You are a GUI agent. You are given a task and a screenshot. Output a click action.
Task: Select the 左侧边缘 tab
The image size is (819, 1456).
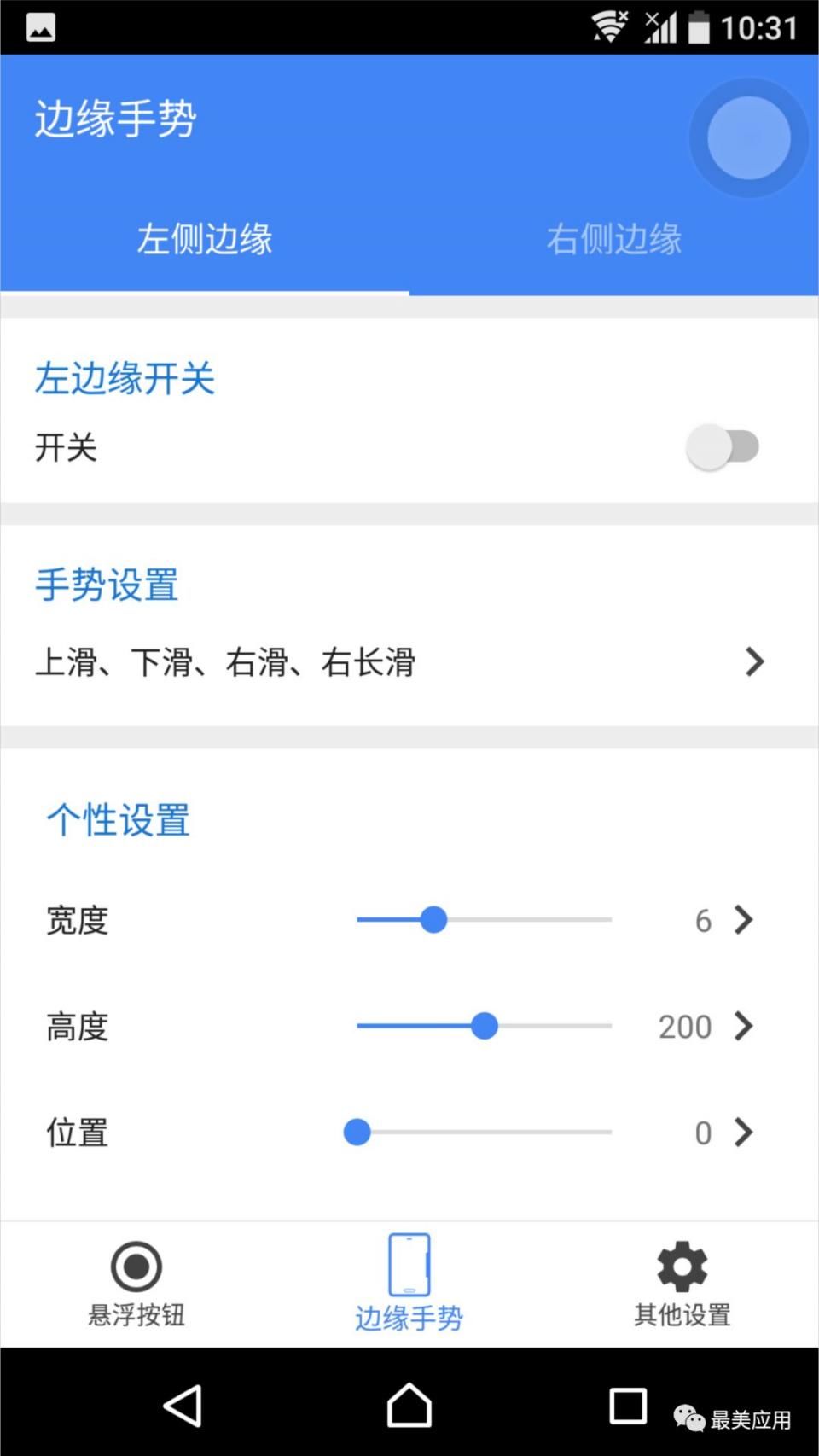205,239
